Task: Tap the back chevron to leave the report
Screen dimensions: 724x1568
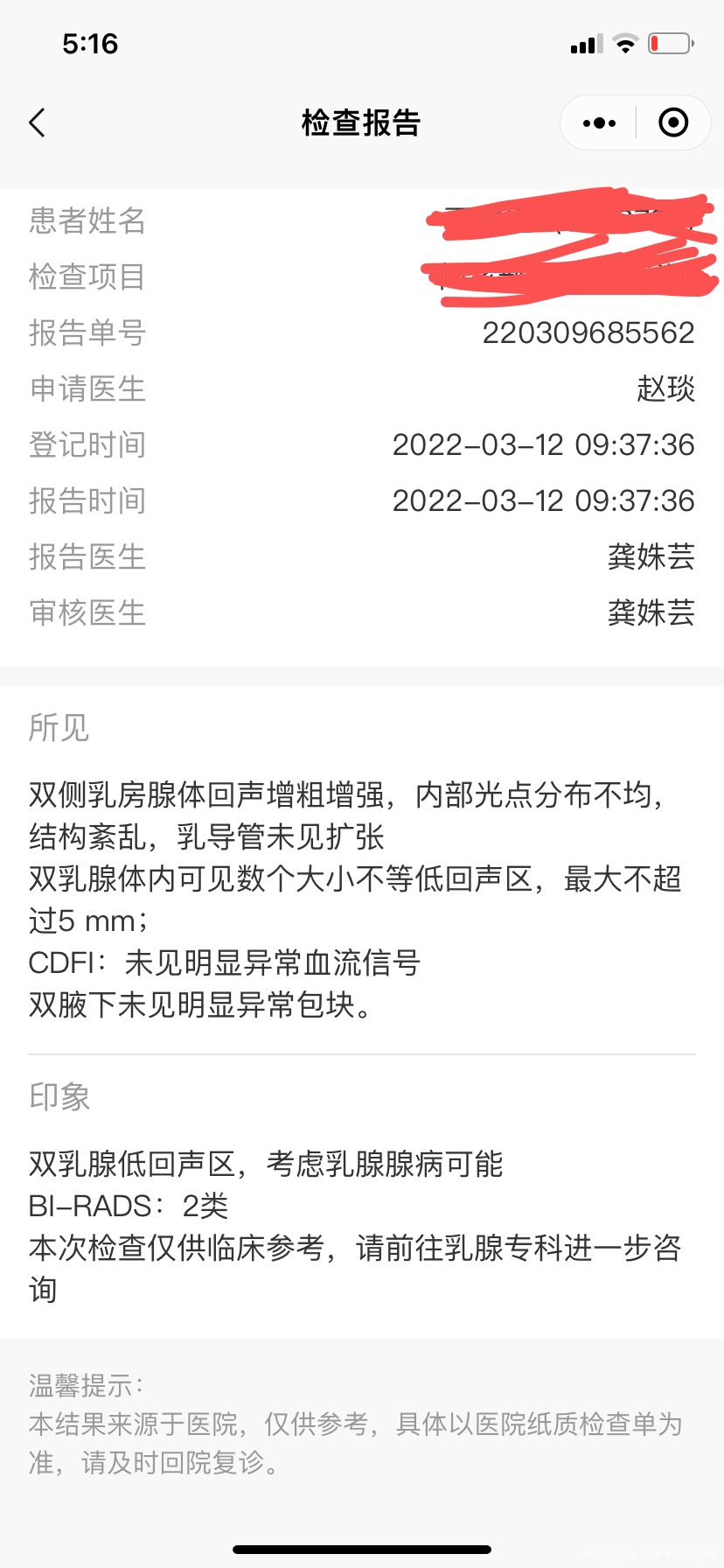Action: [37, 123]
